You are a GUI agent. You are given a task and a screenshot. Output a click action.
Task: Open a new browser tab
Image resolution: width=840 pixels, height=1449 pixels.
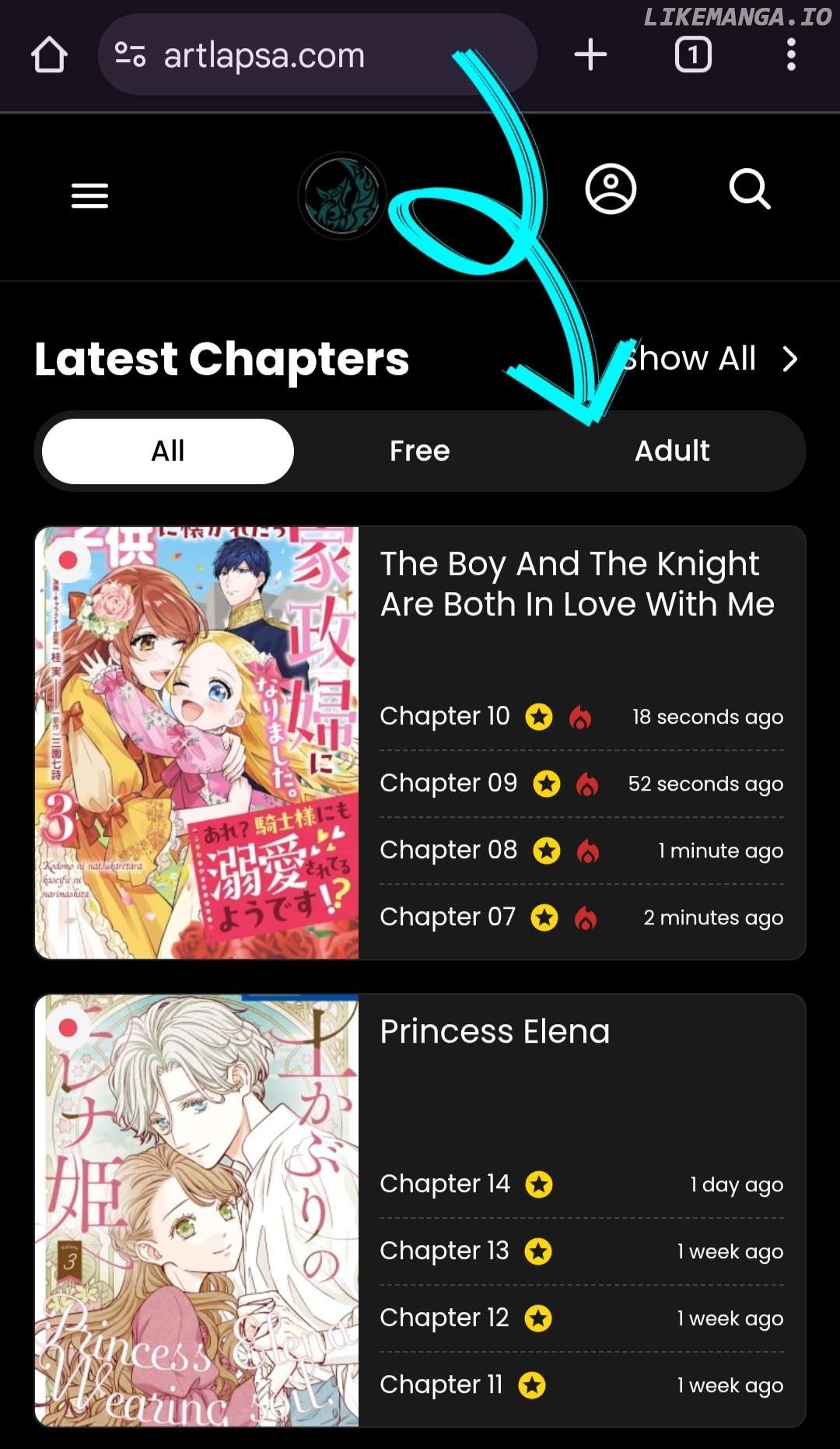pyautogui.click(x=590, y=55)
